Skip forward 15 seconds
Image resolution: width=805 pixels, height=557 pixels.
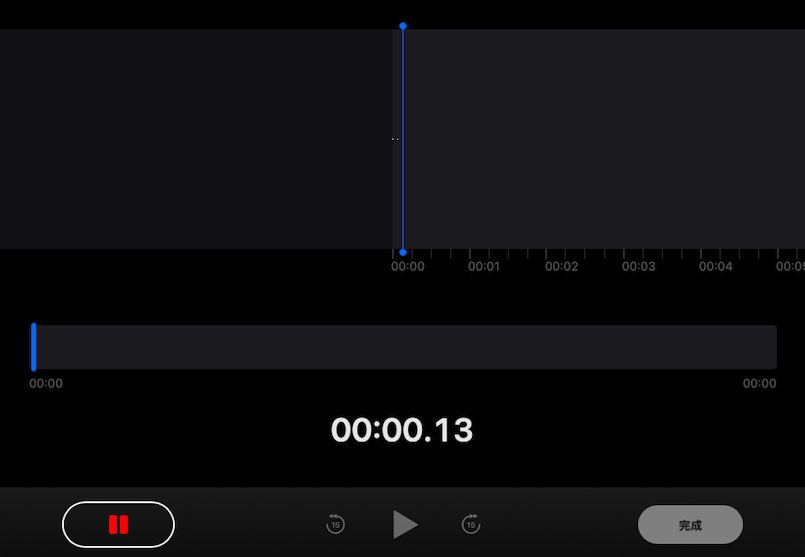[x=471, y=524]
